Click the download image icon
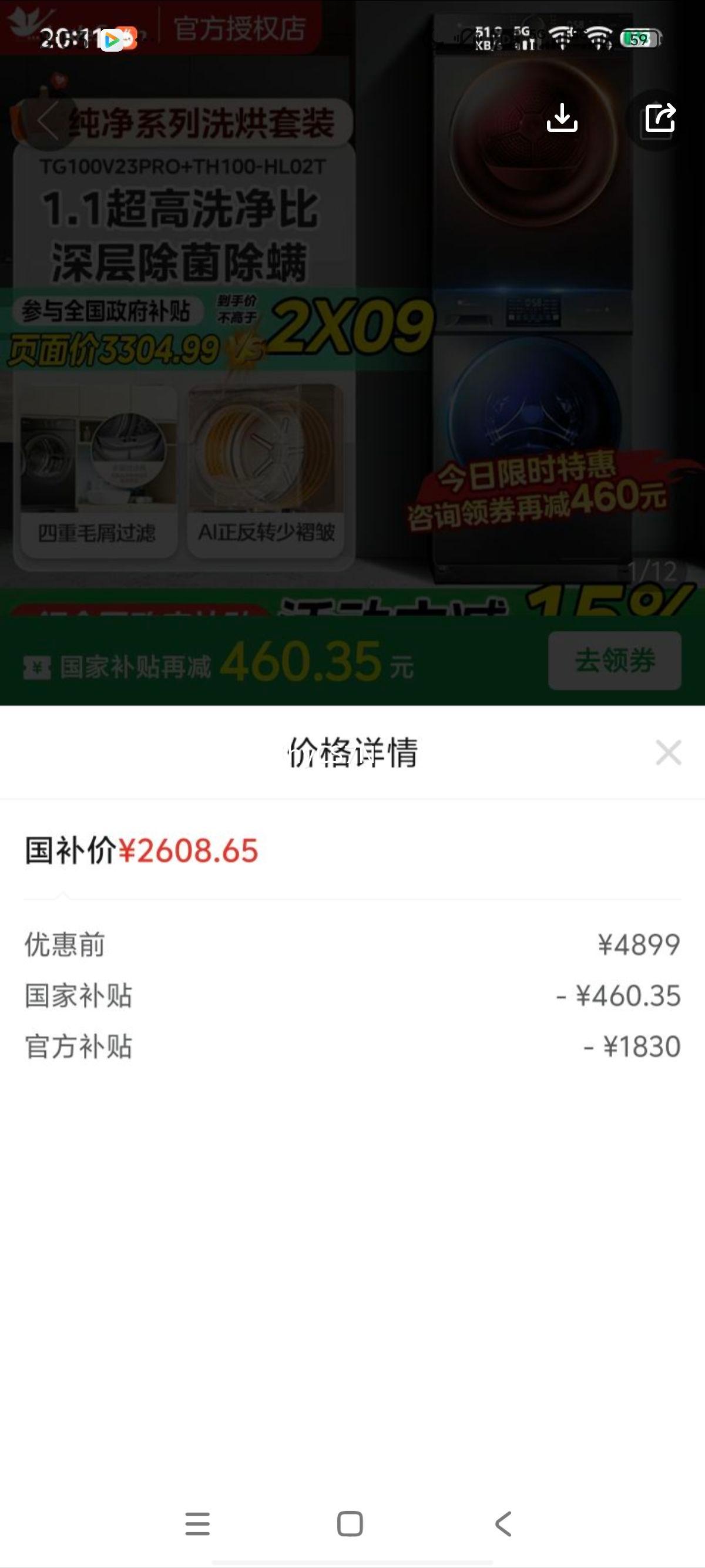The image size is (705, 1568). [x=563, y=119]
